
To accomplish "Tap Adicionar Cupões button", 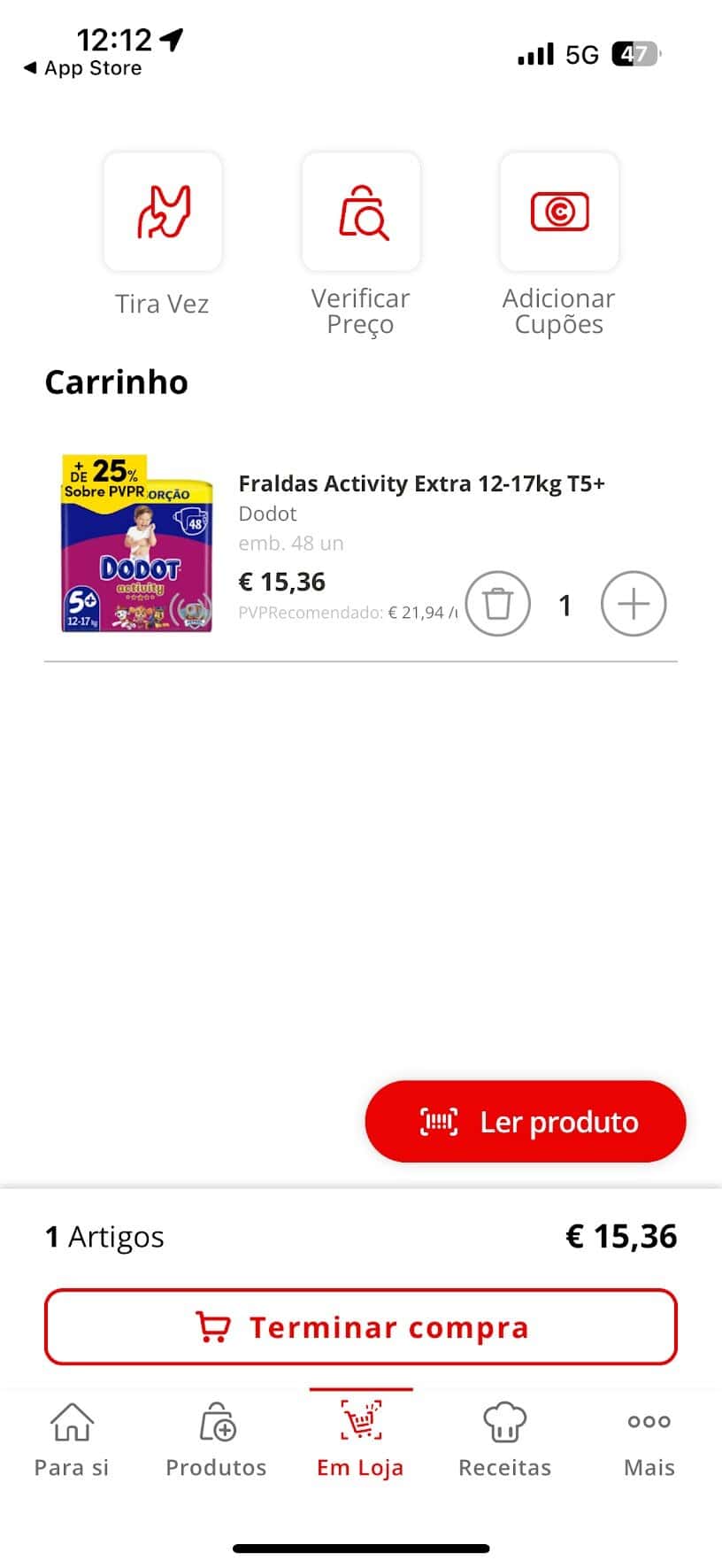I will point(559,212).
